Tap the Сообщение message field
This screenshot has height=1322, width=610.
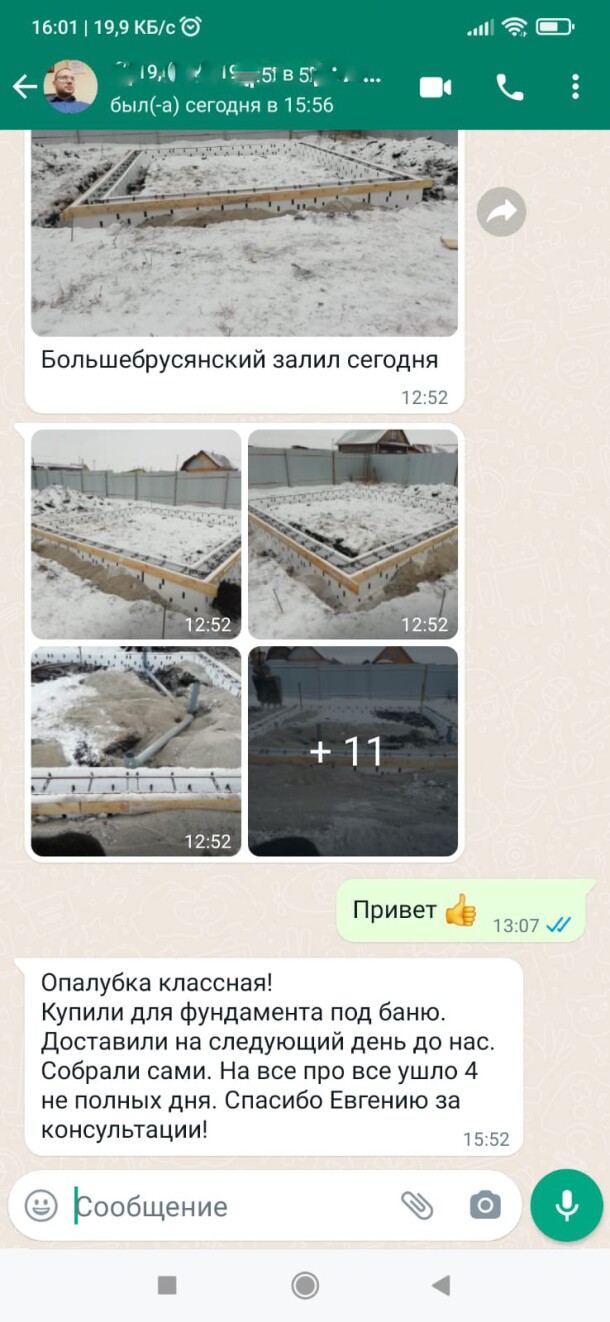click(230, 1206)
